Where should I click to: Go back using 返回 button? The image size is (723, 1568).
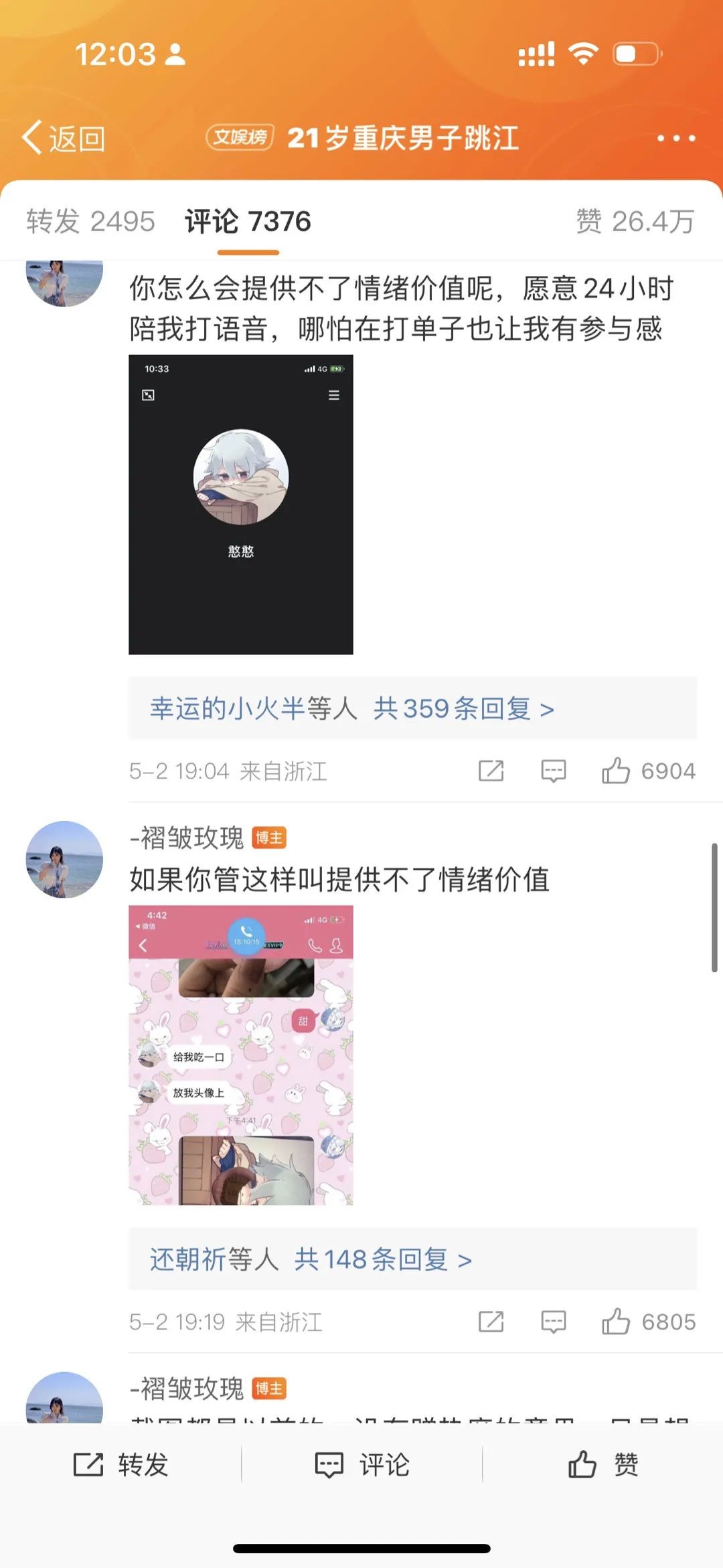[x=64, y=139]
